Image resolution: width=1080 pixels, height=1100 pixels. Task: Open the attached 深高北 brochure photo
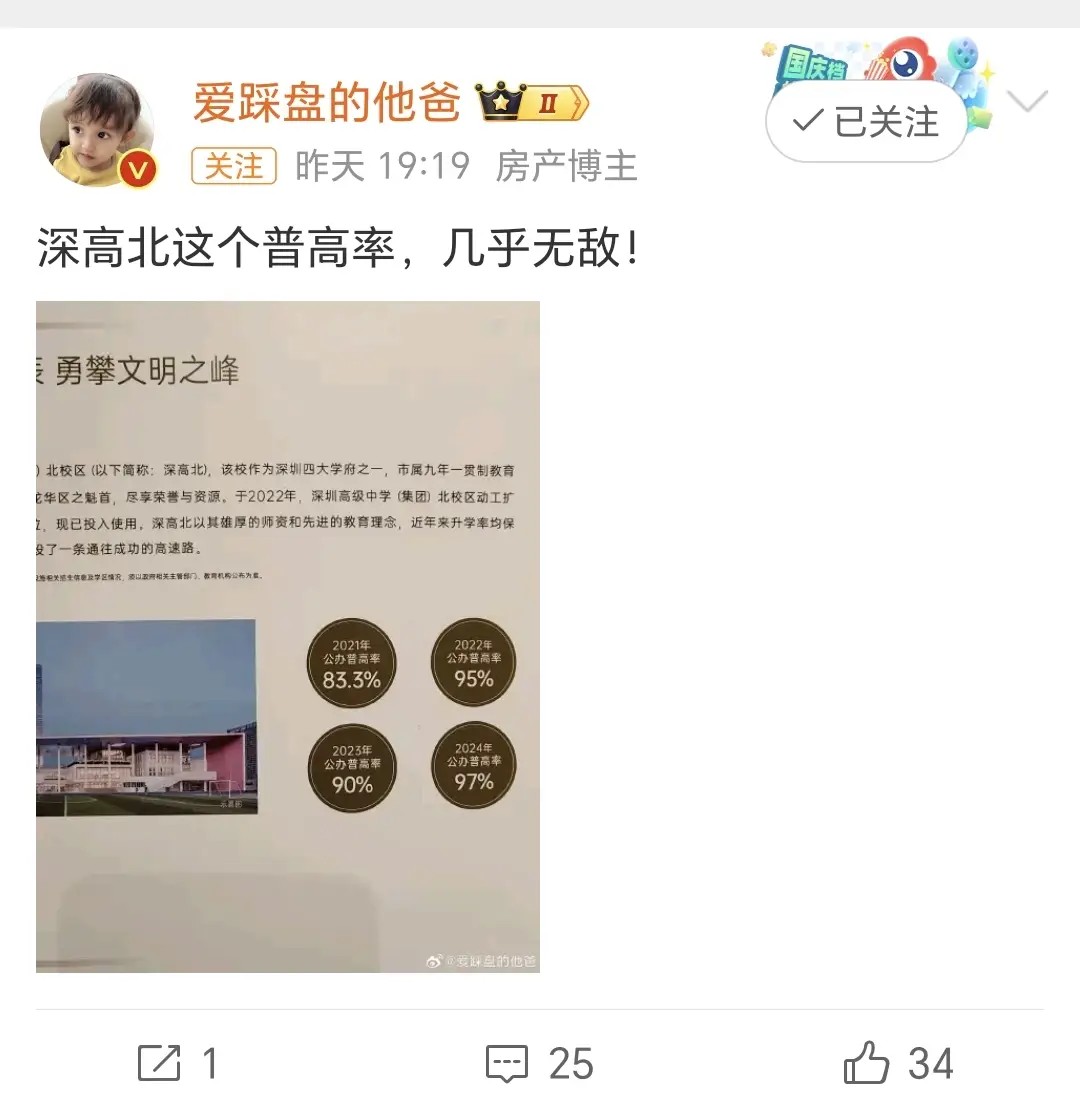tap(288, 636)
